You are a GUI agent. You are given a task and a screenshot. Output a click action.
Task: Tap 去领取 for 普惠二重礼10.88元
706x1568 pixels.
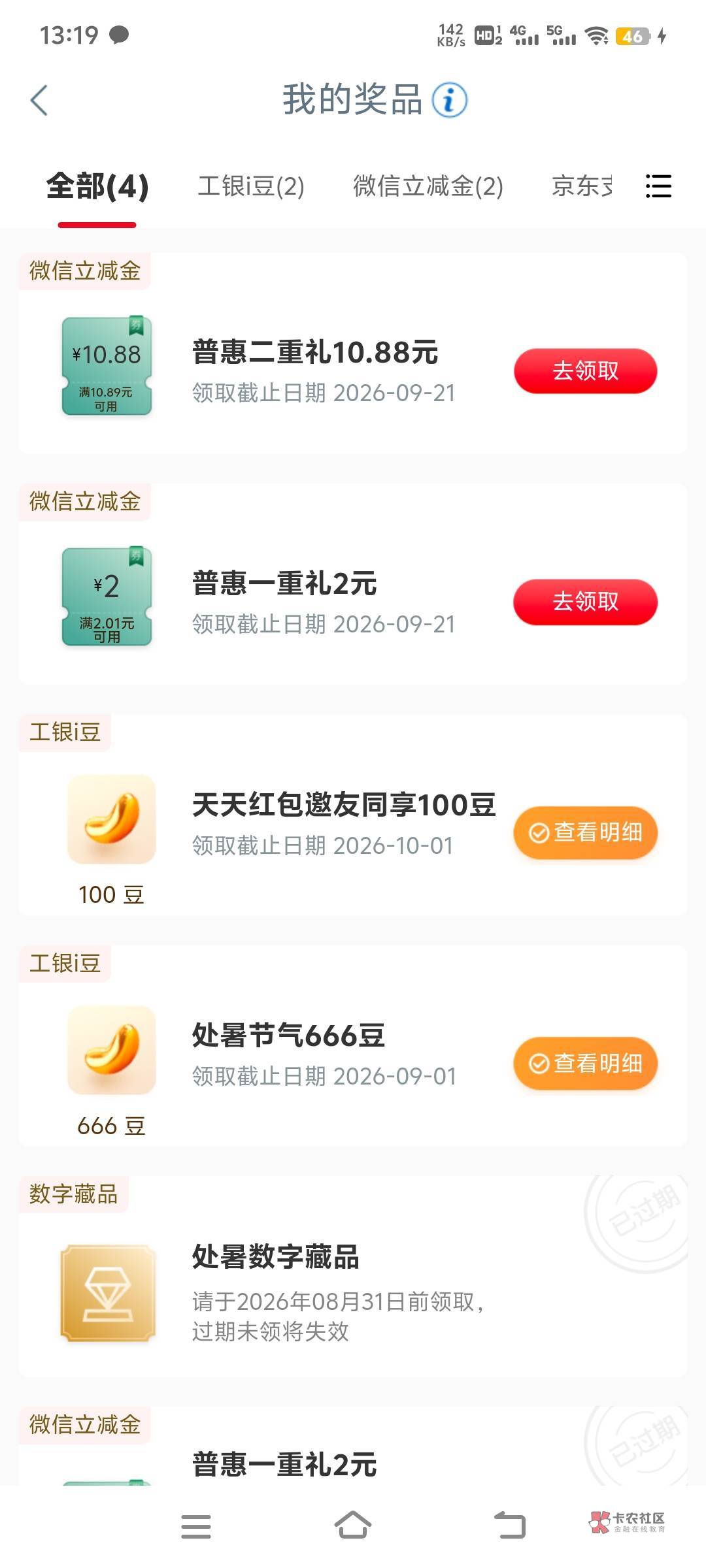pos(585,371)
